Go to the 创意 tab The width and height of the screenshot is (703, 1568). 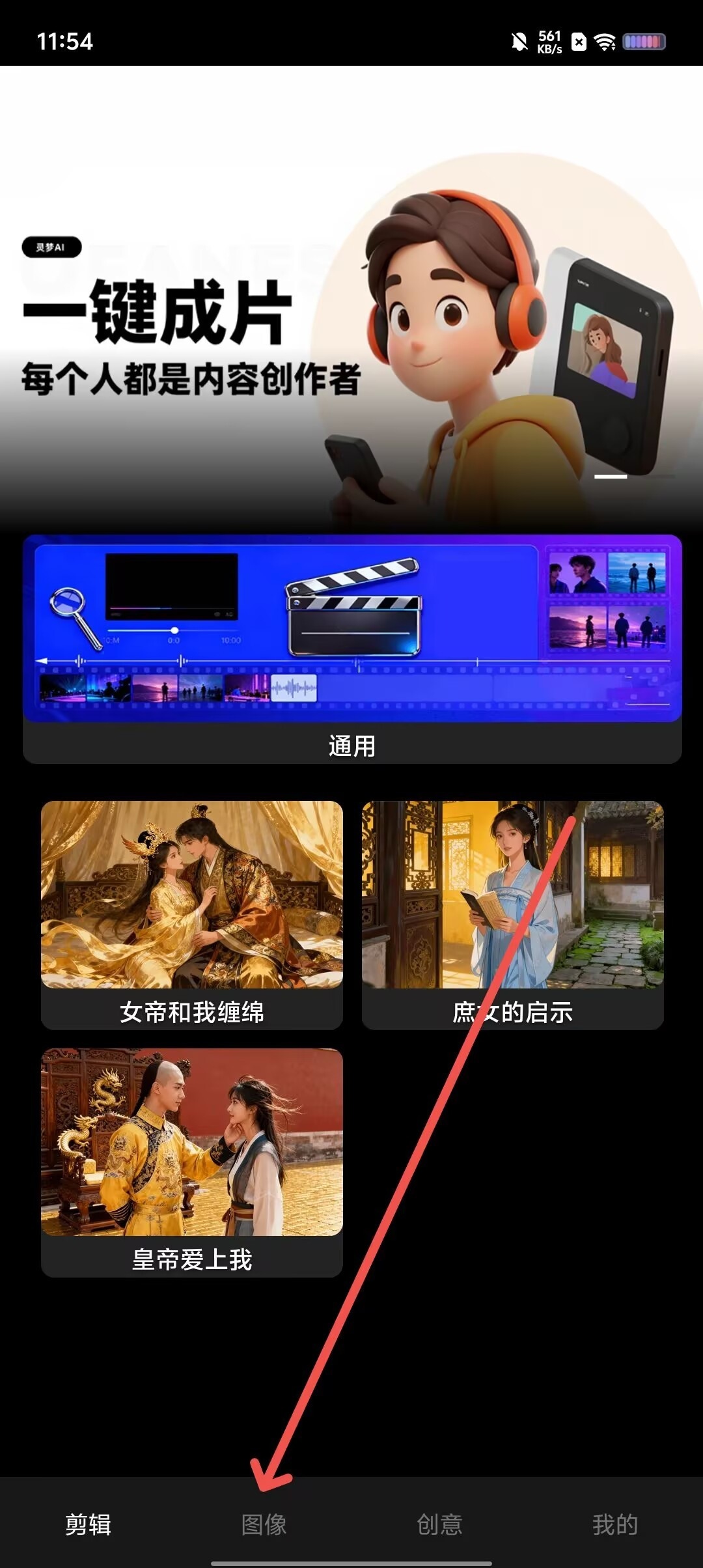[439, 1524]
